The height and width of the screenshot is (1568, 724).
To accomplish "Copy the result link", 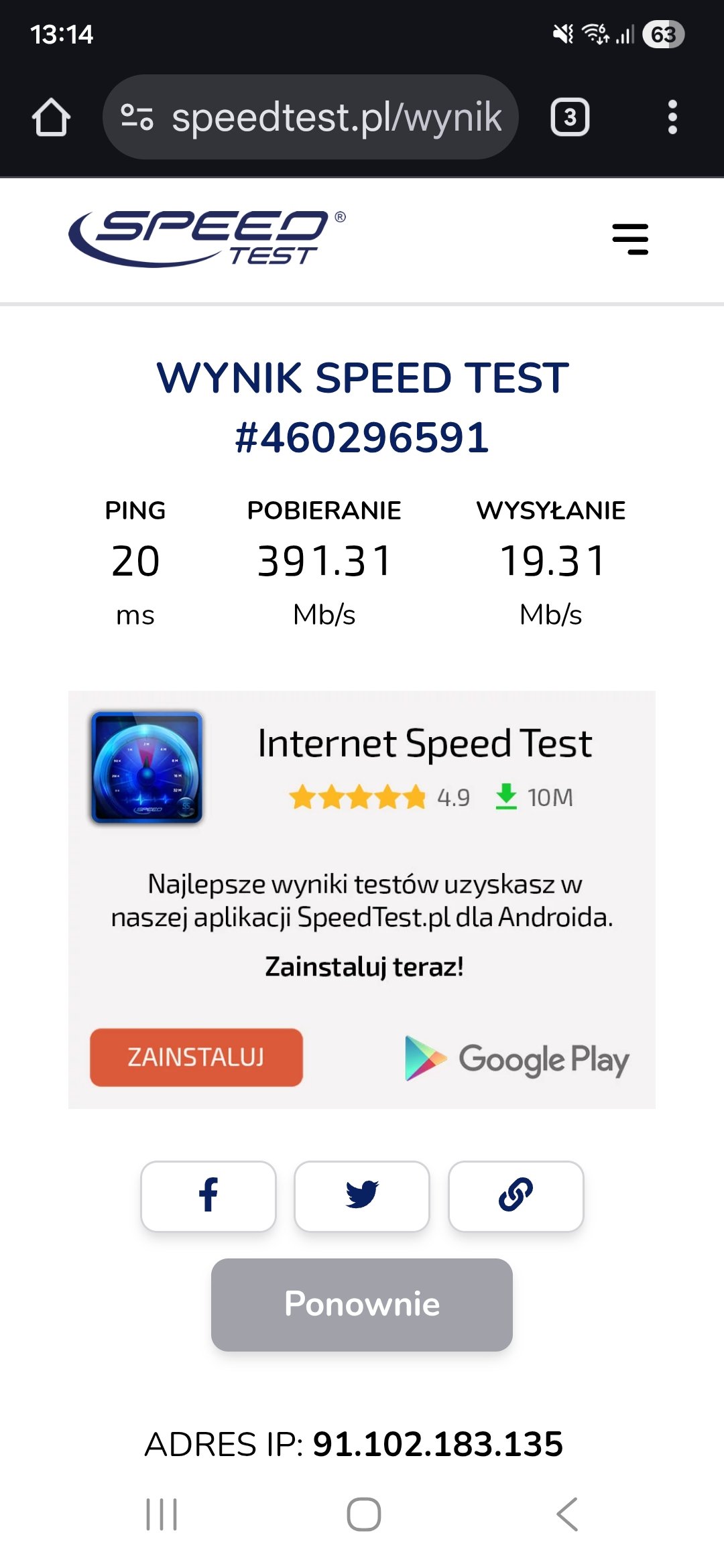I will (x=516, y=1195).
